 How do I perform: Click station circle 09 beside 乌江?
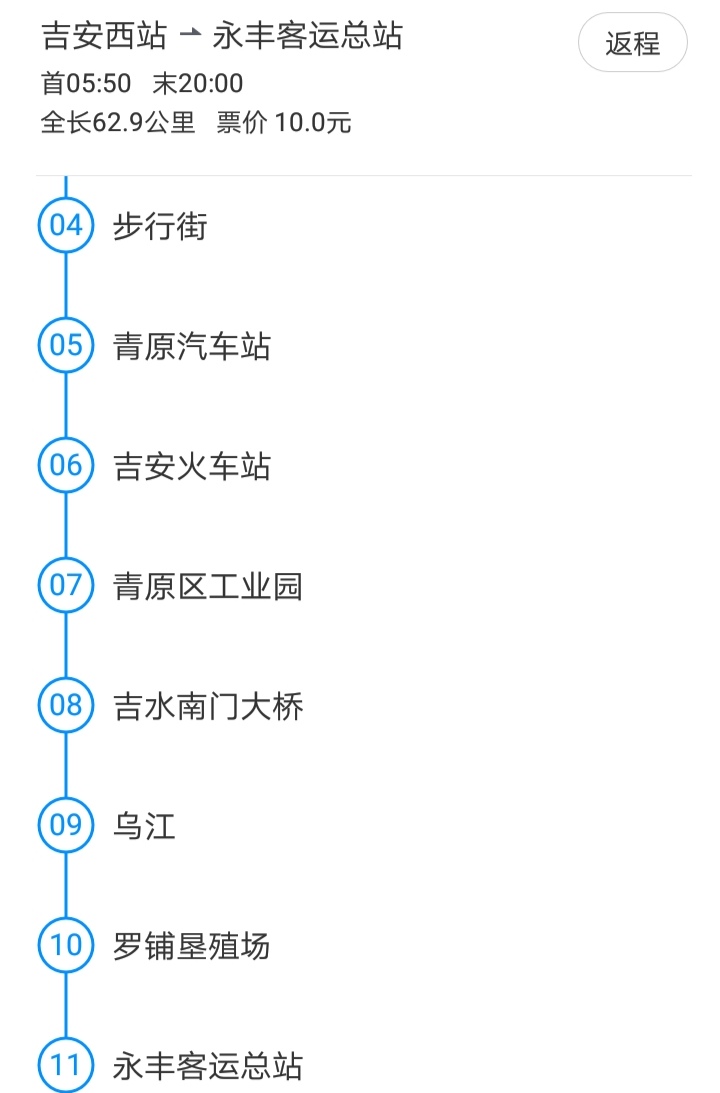[x=64, y=825]
